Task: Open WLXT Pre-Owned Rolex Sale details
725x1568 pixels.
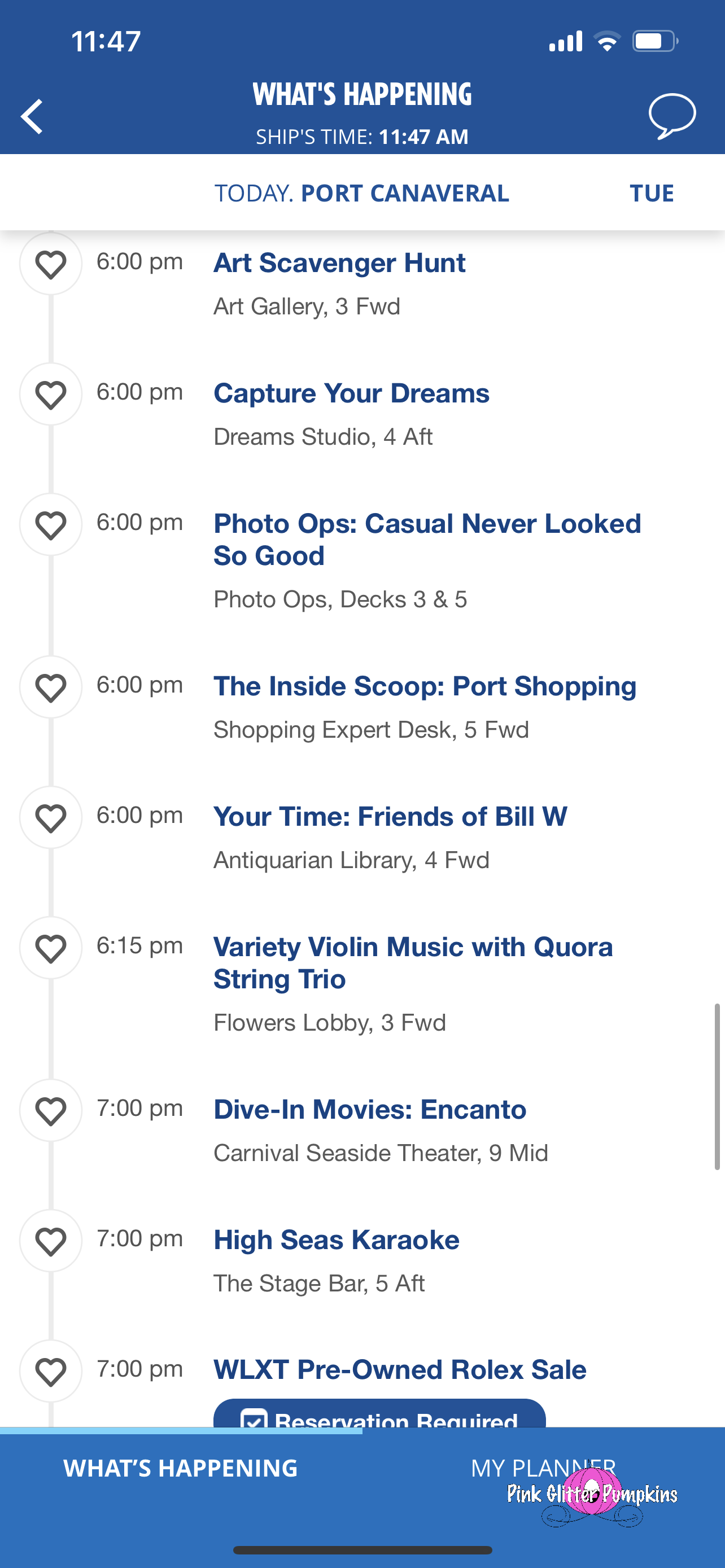Action: (400, 1369)
